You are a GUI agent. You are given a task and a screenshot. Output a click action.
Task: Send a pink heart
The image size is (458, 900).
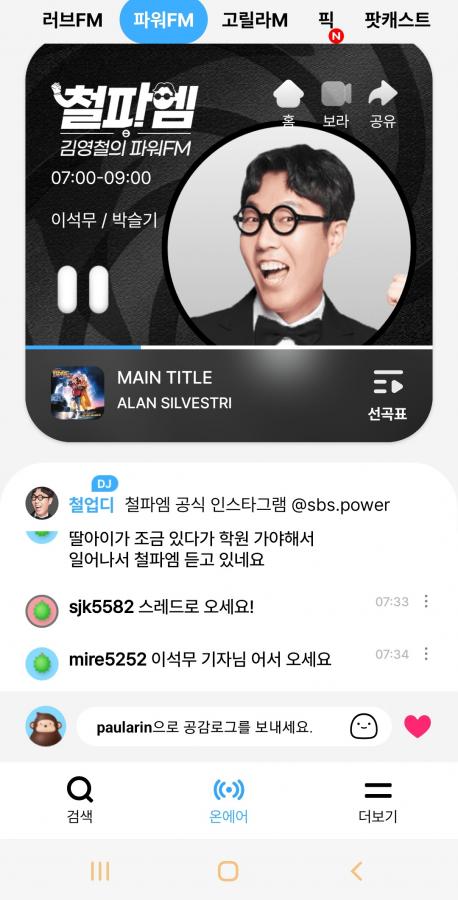pos(417,727)
